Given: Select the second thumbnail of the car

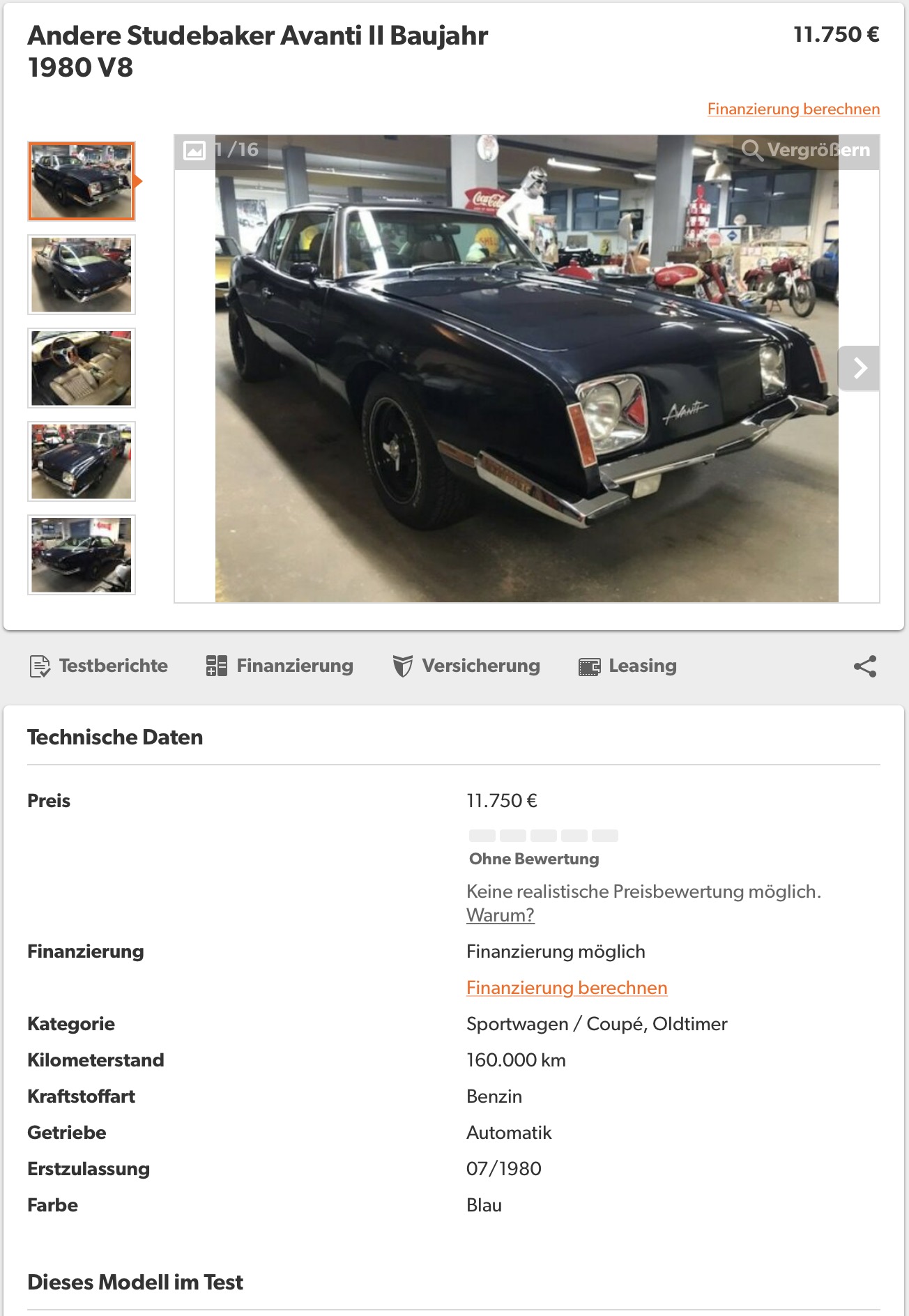Looking at the screenshot, I should (x=82, y=275).
